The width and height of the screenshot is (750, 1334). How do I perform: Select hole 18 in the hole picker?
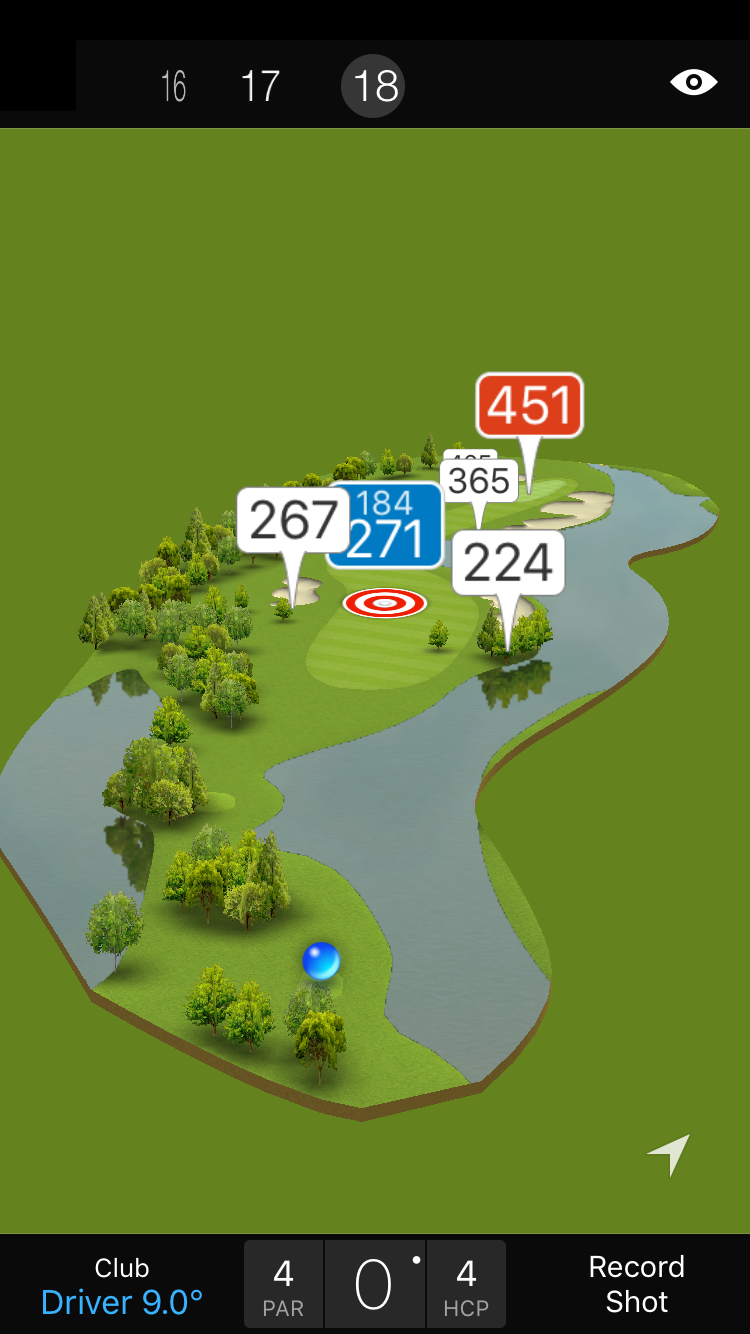coord(374,87)
